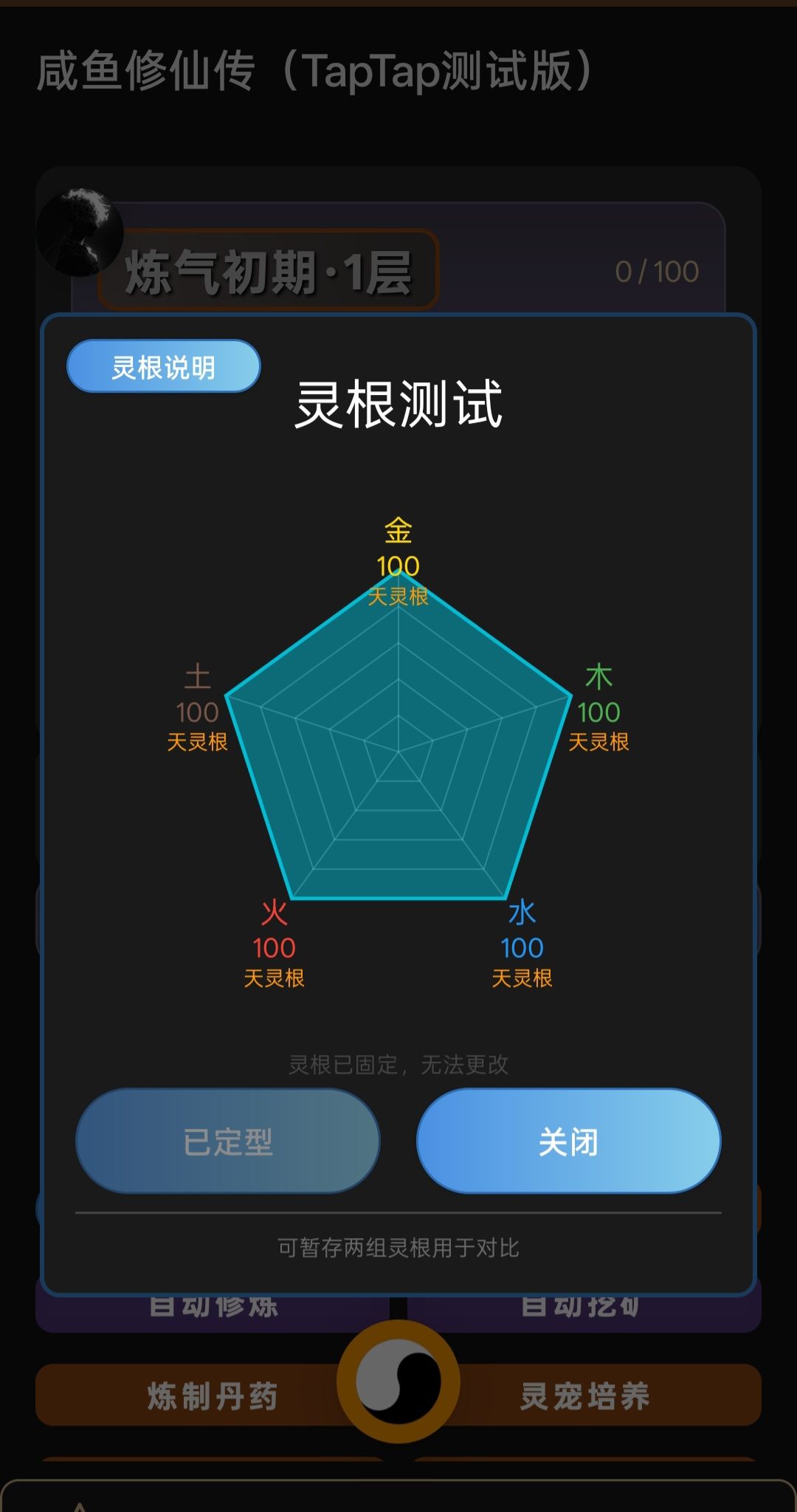Select the 木 (Wood) element on the radar chart

[599, 675]
